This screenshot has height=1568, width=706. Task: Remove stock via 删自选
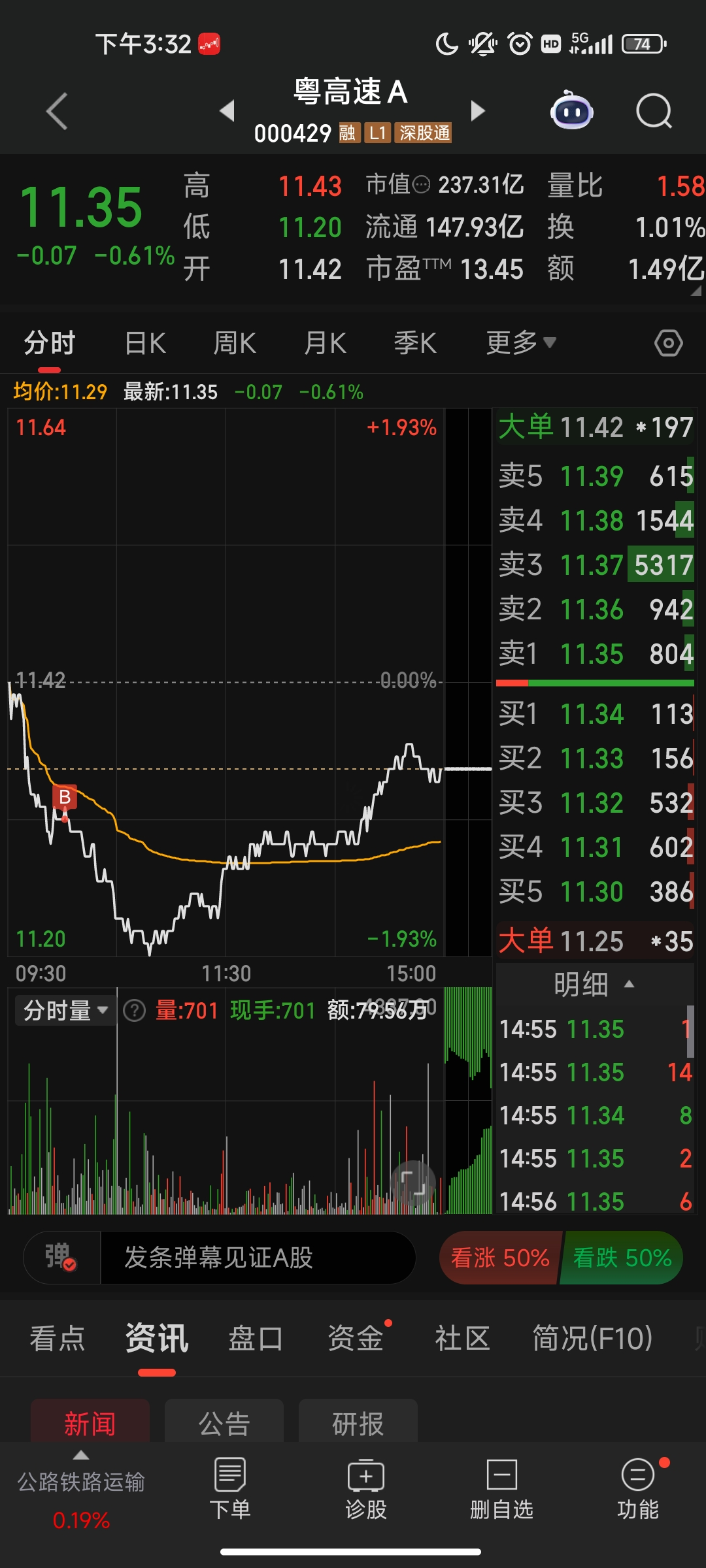[501, 1490]
